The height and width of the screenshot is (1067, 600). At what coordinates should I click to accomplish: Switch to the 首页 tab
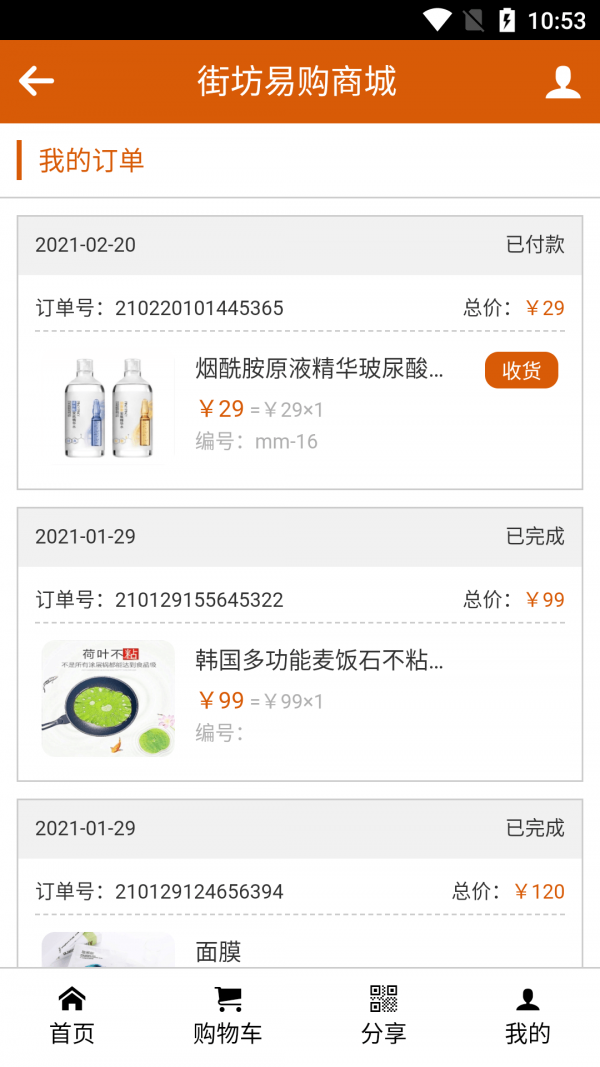click(x=72, y=1016)
